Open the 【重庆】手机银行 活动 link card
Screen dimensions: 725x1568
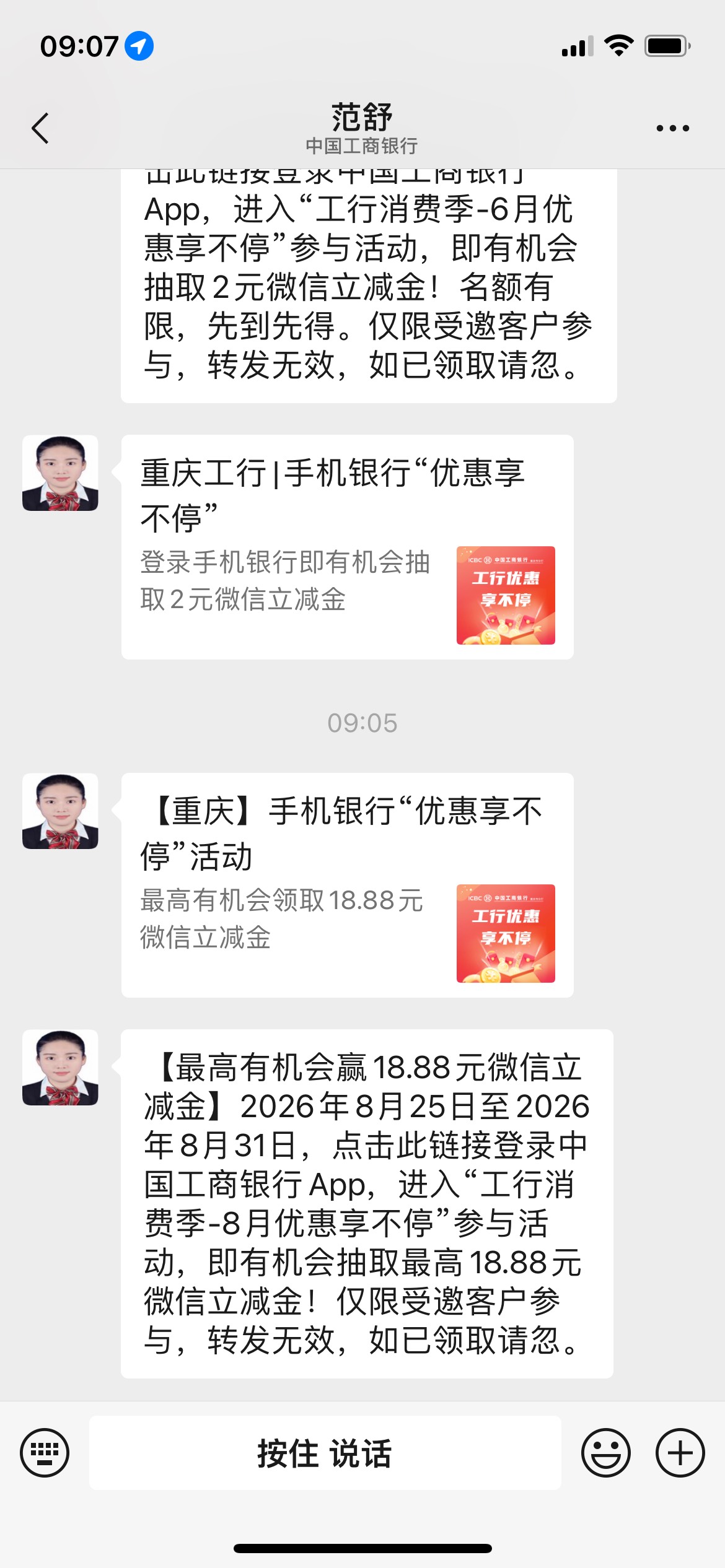click(347, 885)
